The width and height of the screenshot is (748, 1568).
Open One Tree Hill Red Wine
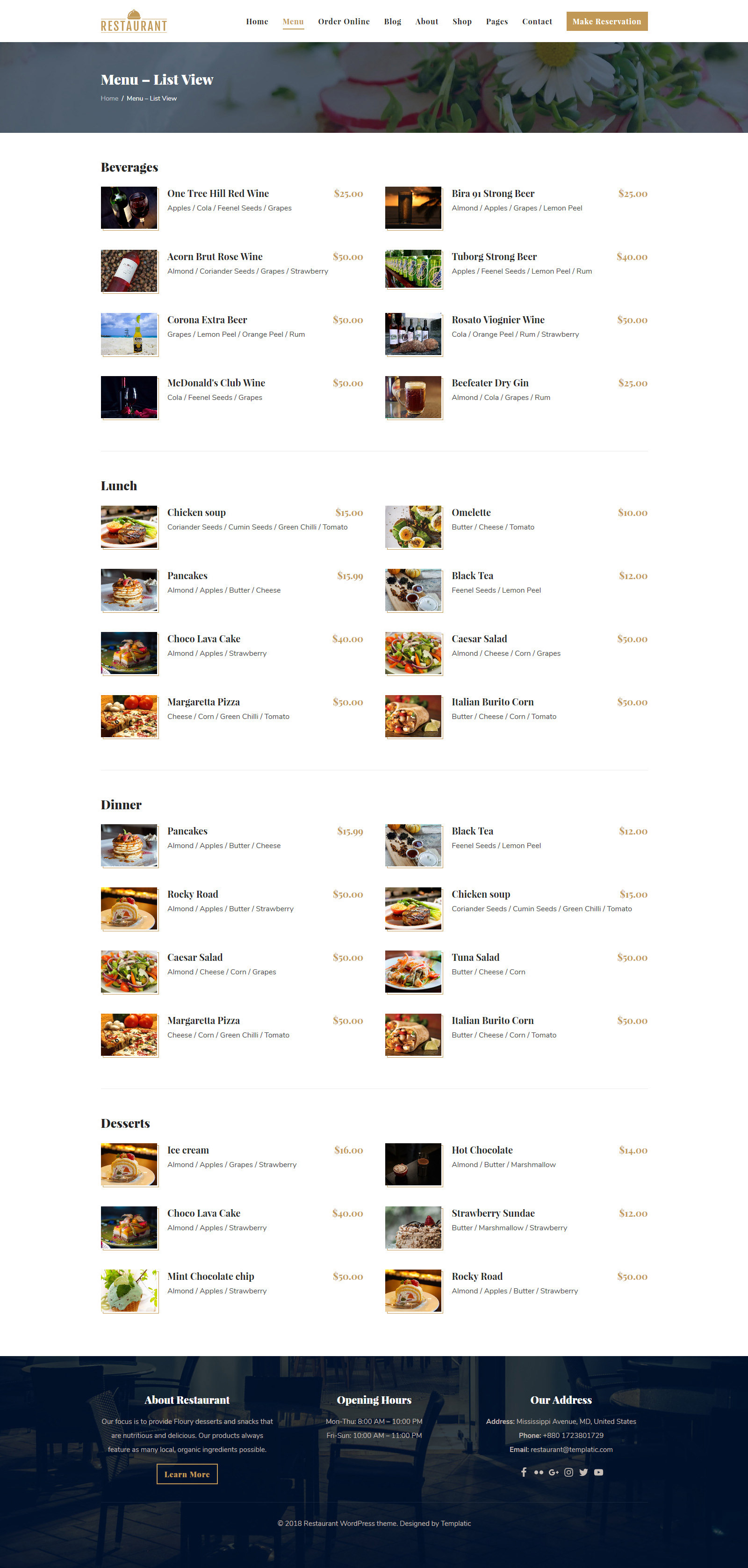pyautogui.click(x=218, y=194)
